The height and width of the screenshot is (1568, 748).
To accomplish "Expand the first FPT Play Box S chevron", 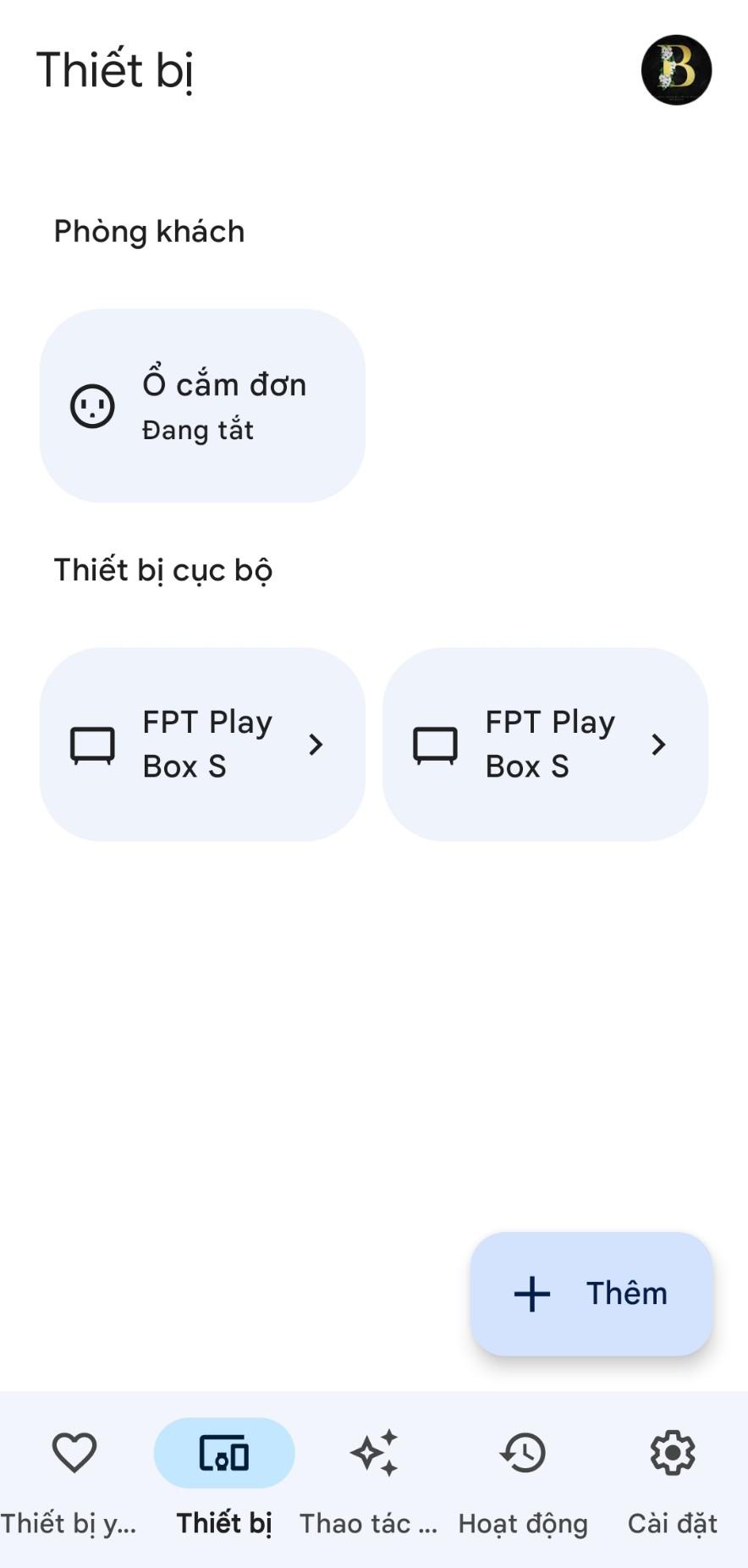I will pyautogui.click(x=316, y=745).
